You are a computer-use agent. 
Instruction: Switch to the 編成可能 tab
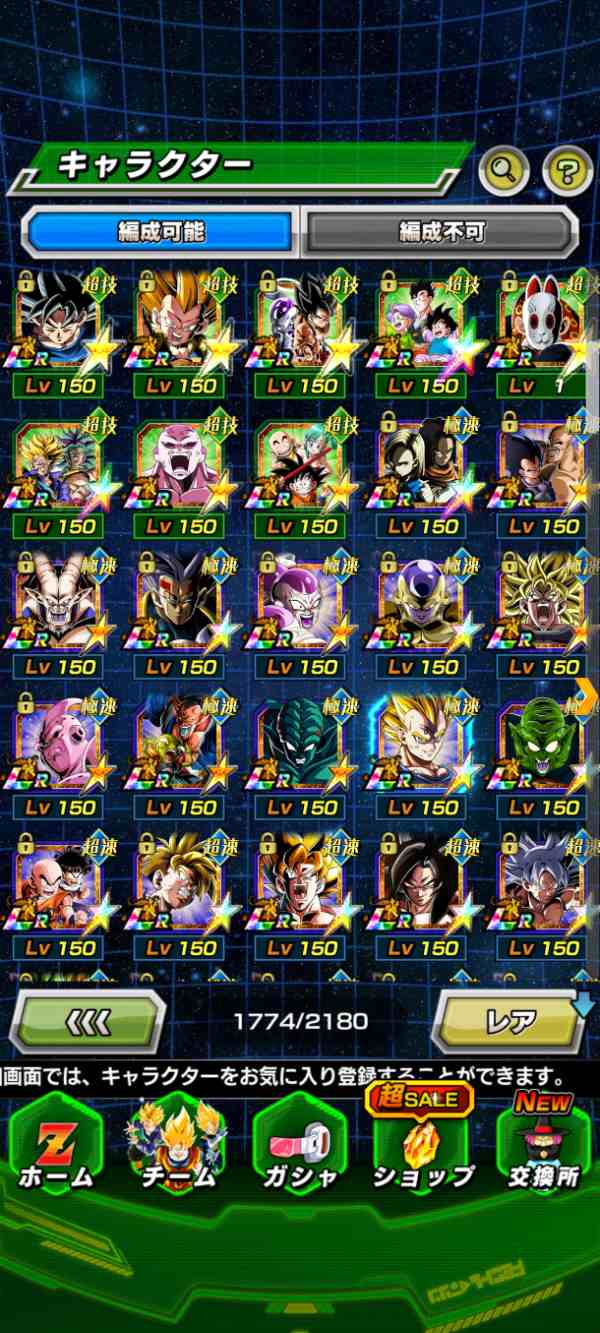[x=160, y=232]
